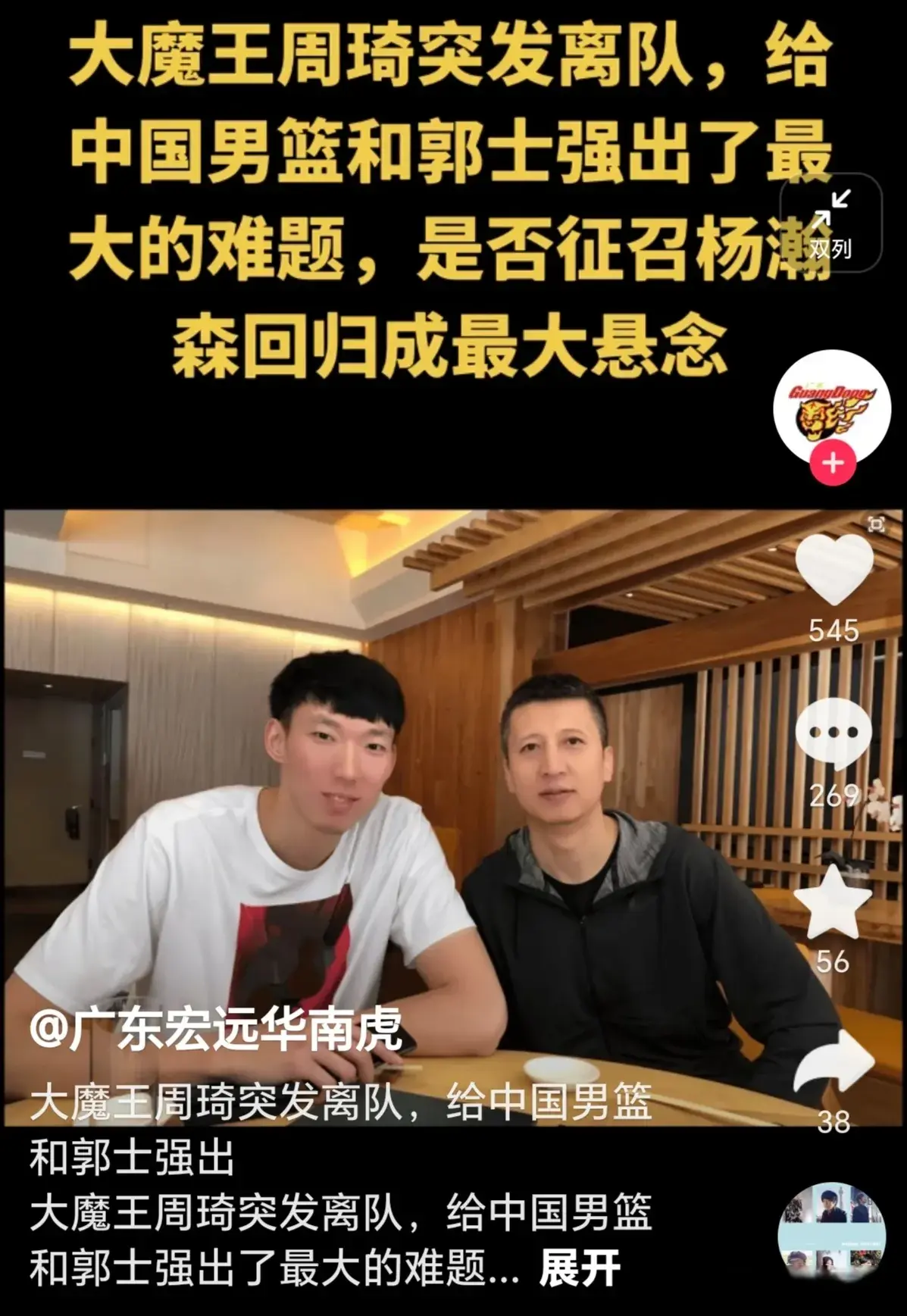Viewport: 907px width, 1316px height.
Task: Like this video with the heart icon
Action: click(x=834, y=568)
